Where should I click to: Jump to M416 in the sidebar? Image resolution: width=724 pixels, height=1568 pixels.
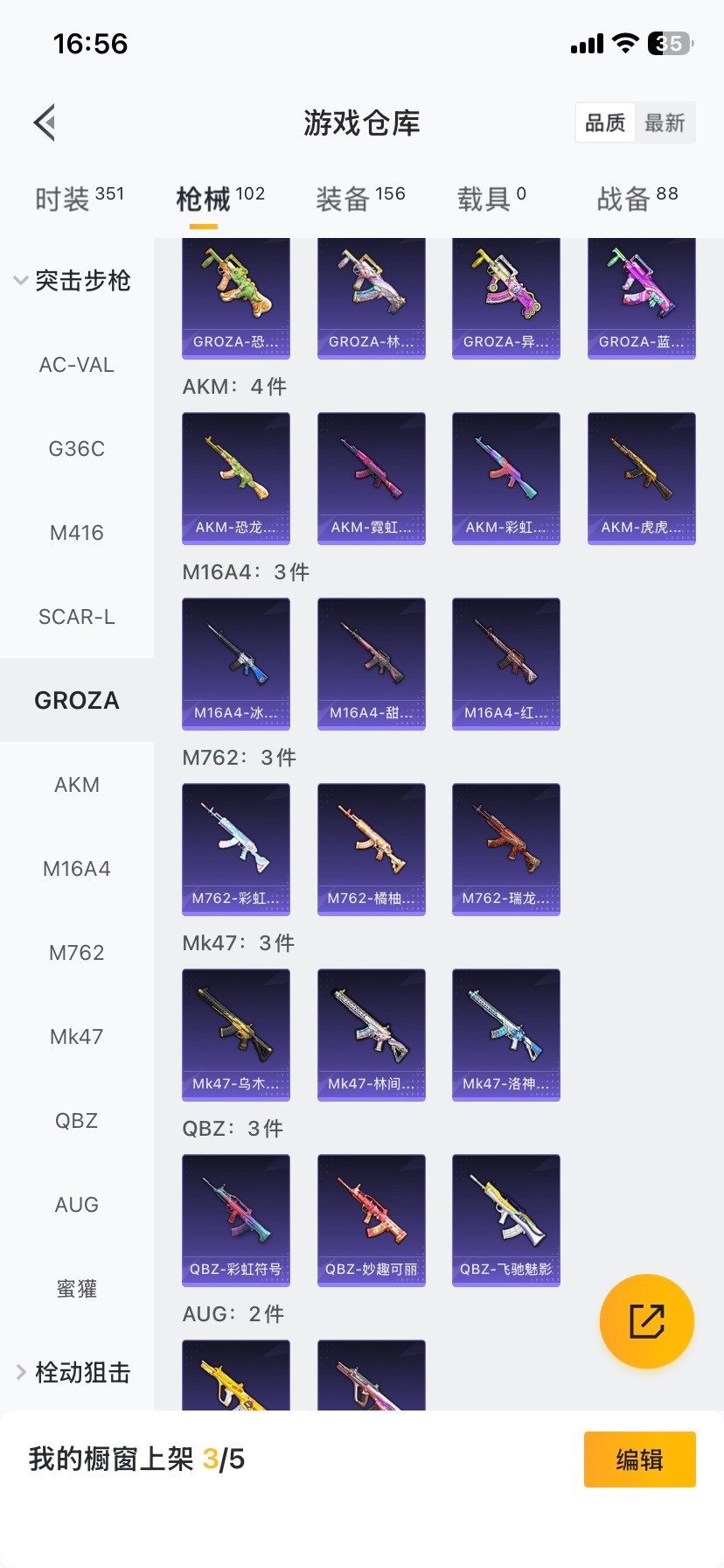point(77,533)
